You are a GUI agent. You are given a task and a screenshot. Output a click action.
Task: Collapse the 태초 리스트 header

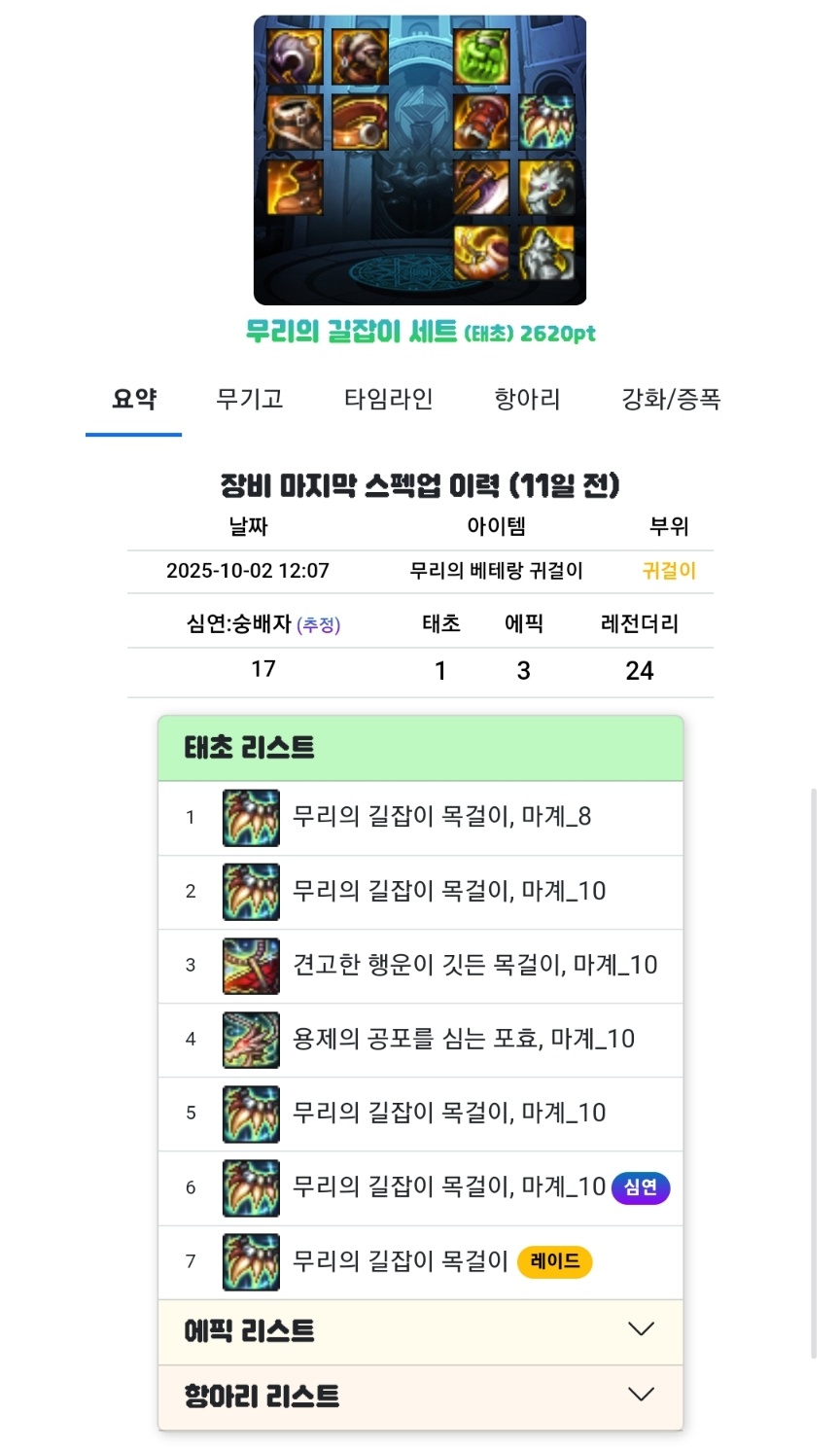coord(420,748)
